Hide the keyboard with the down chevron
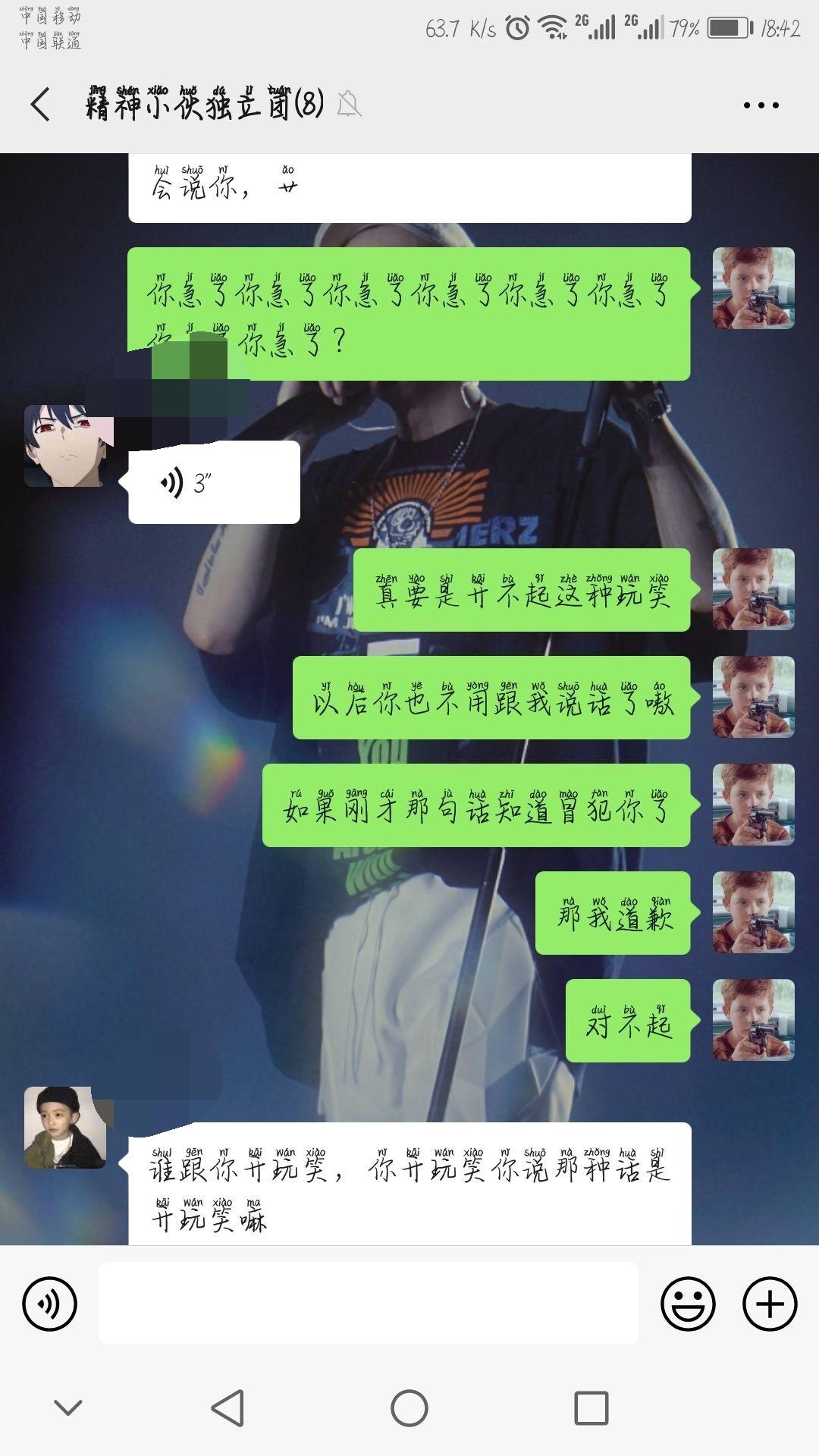Viewport: 819px width, 1456px height. (x=68, y=1408)
